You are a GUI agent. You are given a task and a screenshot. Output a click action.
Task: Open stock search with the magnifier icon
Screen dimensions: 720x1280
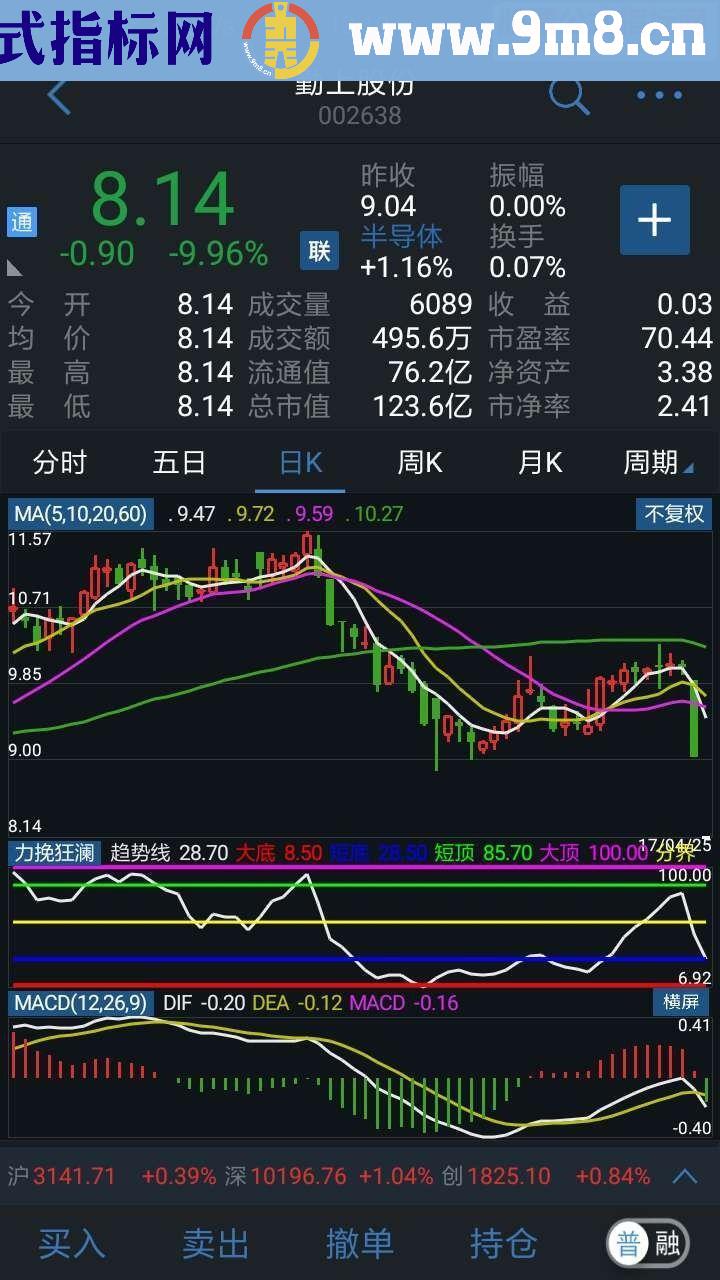[x=568, y=97]
